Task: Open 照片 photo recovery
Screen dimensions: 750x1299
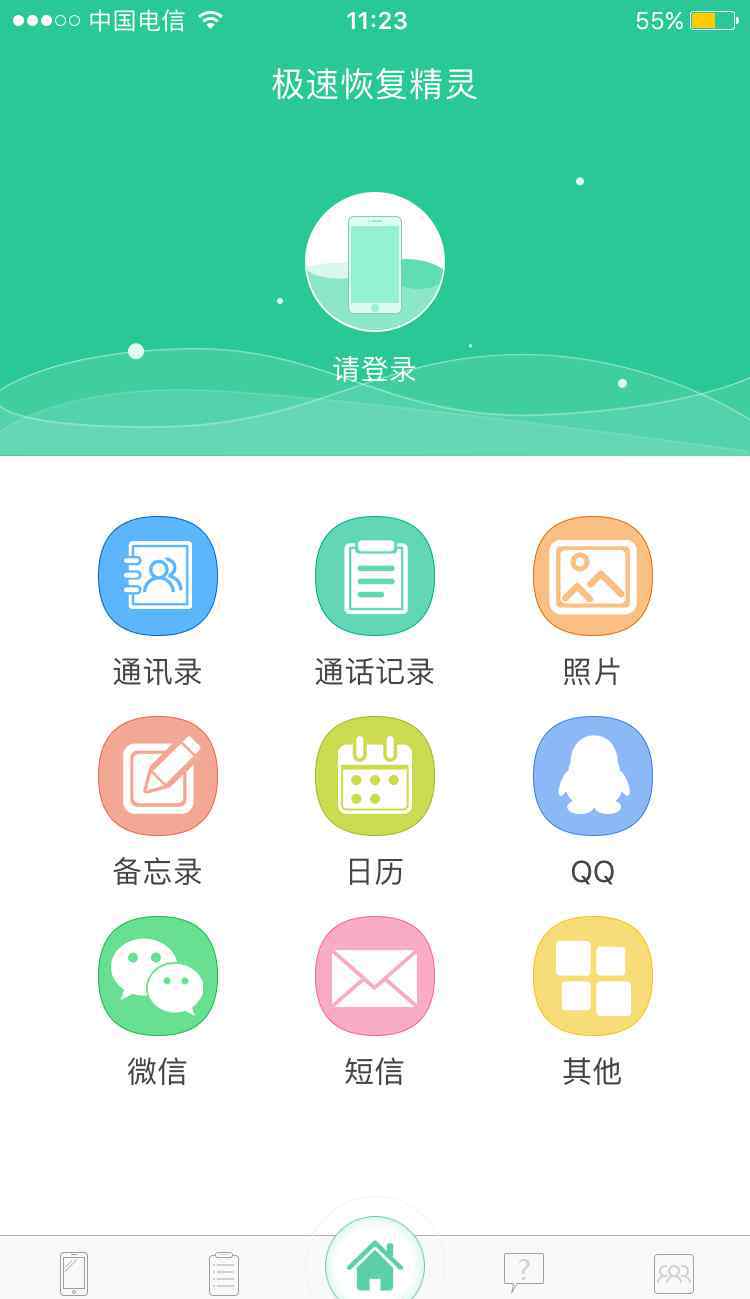Action: (592, 576)
